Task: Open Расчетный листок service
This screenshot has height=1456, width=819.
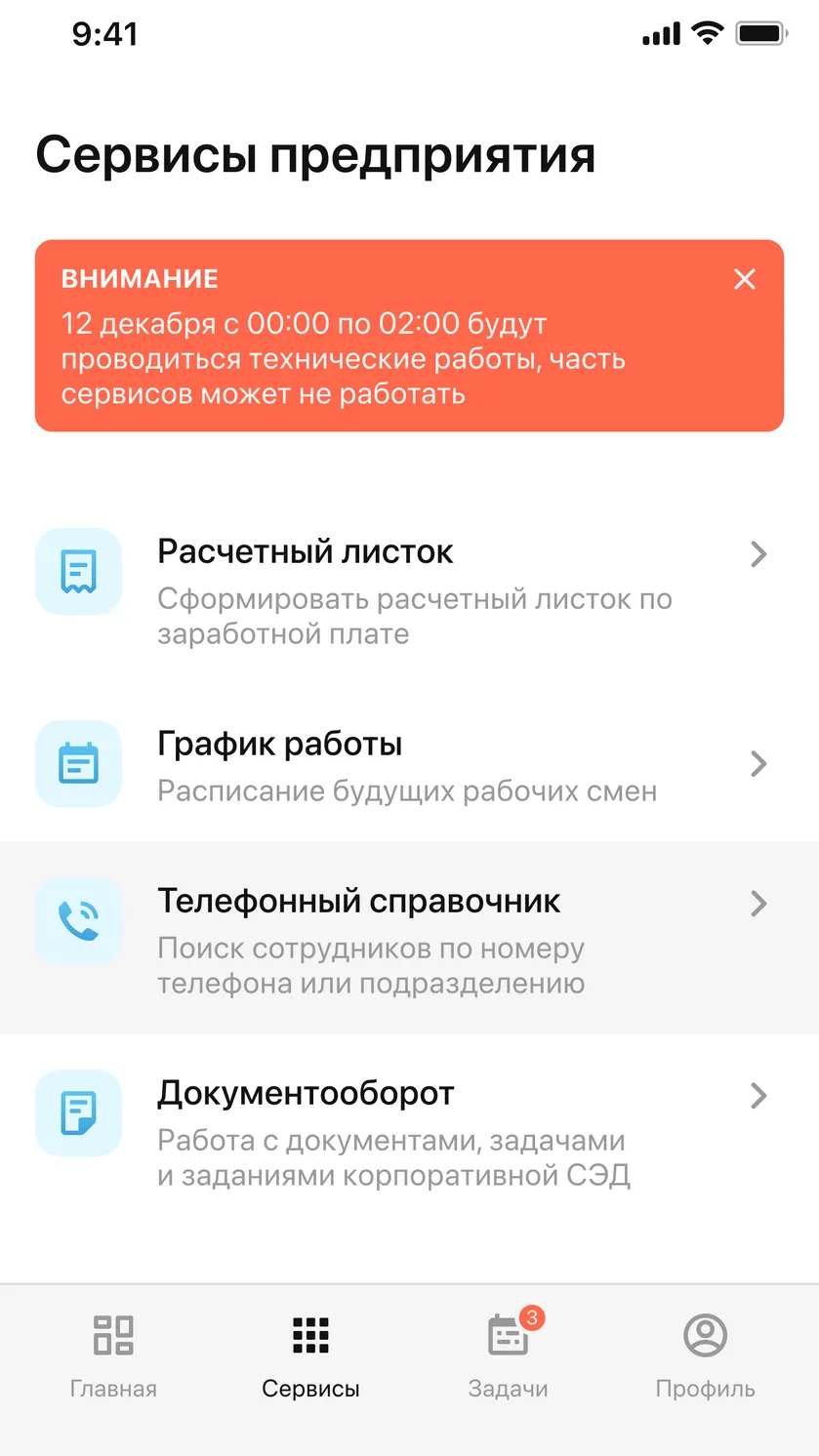Action: pos(409,591)
